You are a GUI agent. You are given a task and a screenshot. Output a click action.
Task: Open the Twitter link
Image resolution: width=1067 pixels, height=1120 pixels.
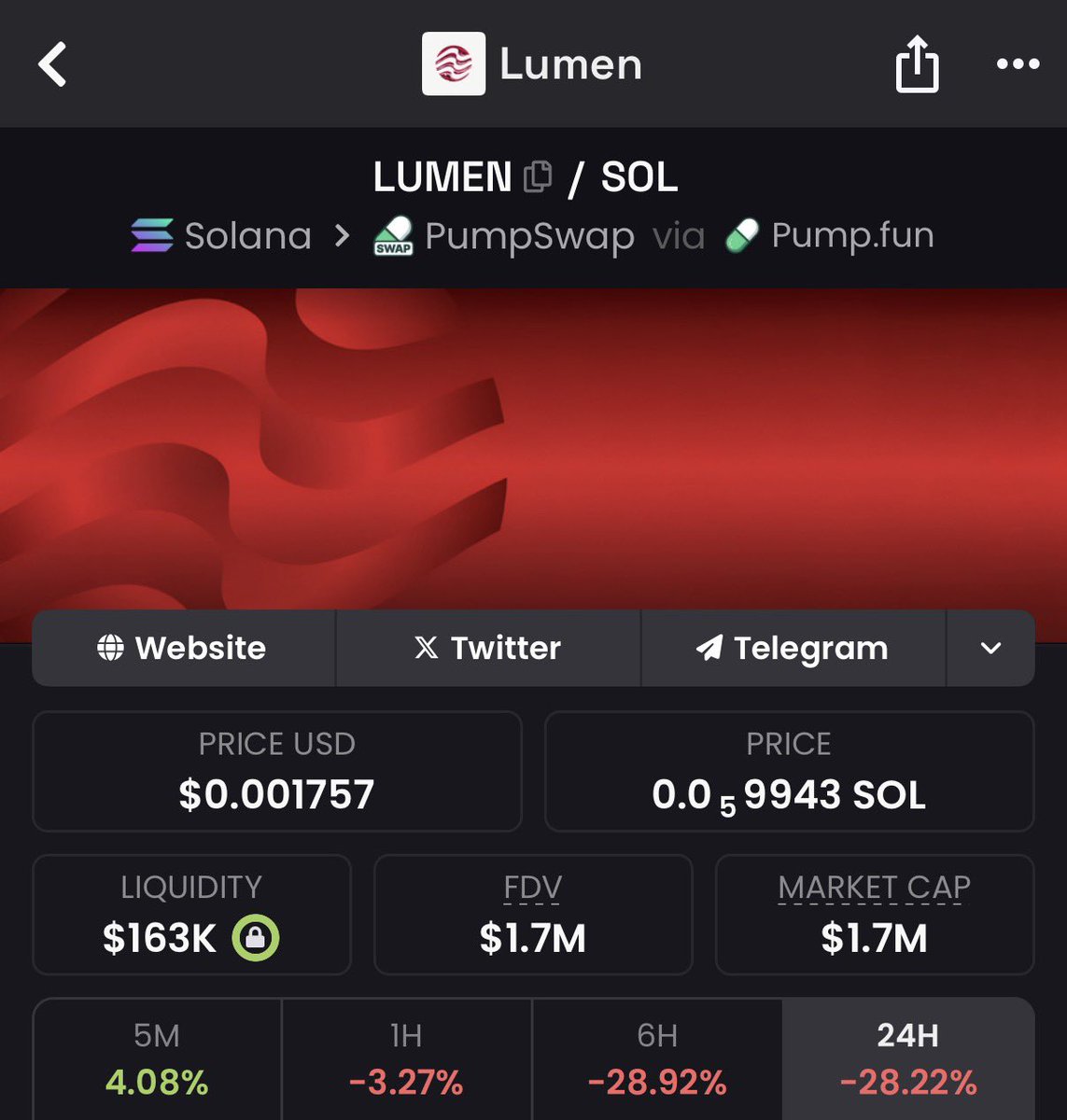487,648
